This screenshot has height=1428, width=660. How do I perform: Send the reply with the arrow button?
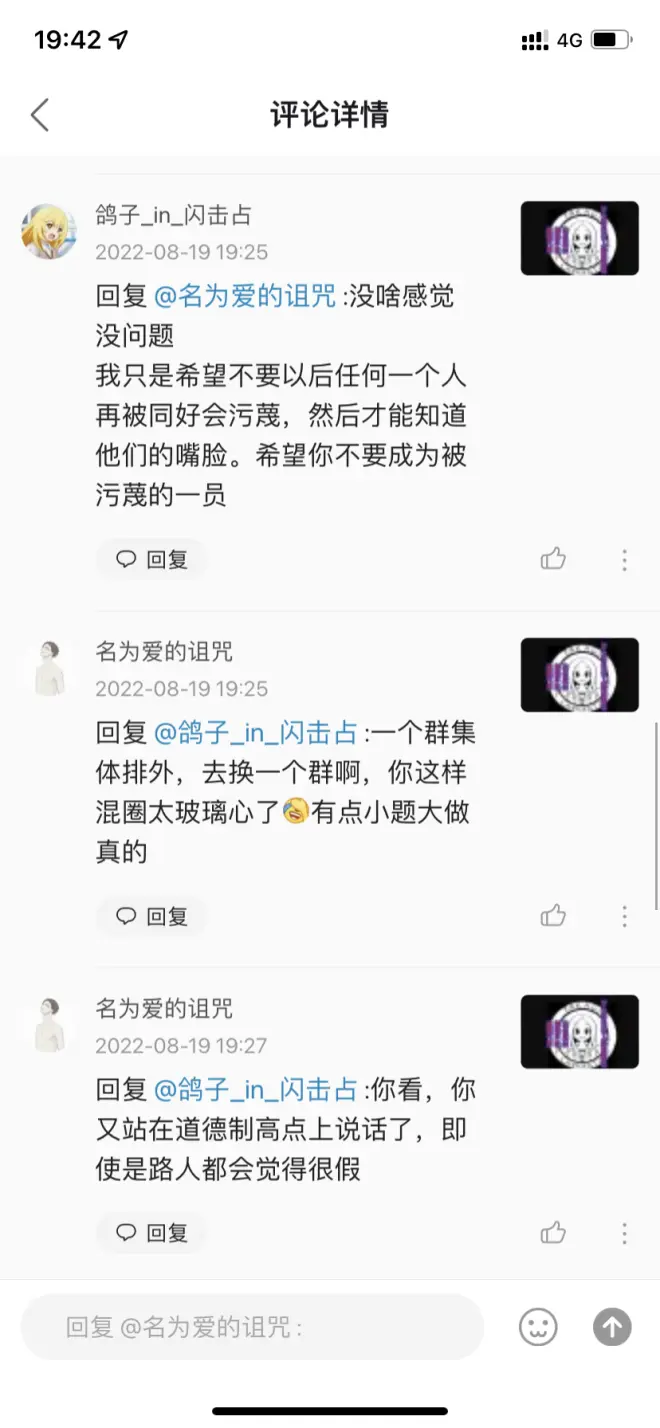coord(612,1327)
